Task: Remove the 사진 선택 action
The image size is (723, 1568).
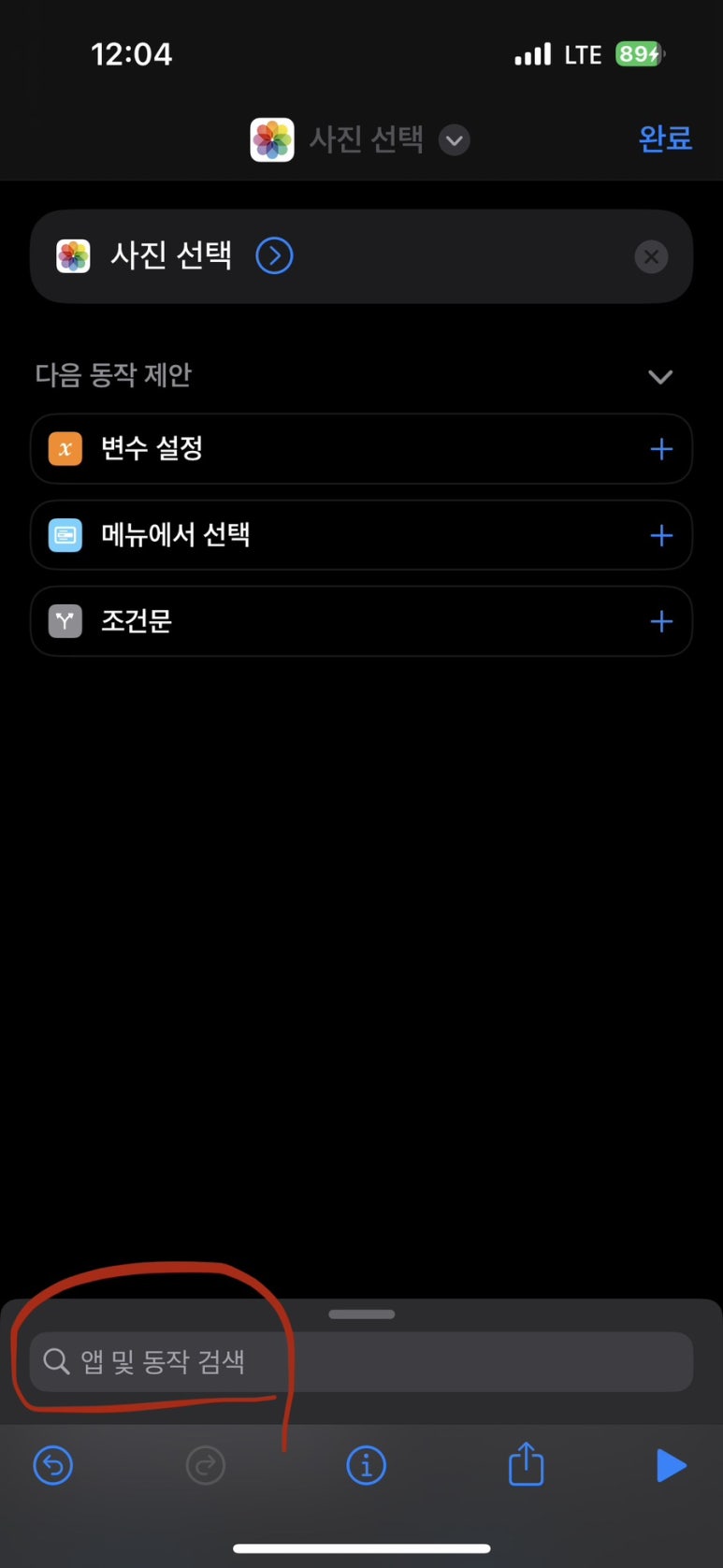Action: pyautogui.click(x=651, y=256)
